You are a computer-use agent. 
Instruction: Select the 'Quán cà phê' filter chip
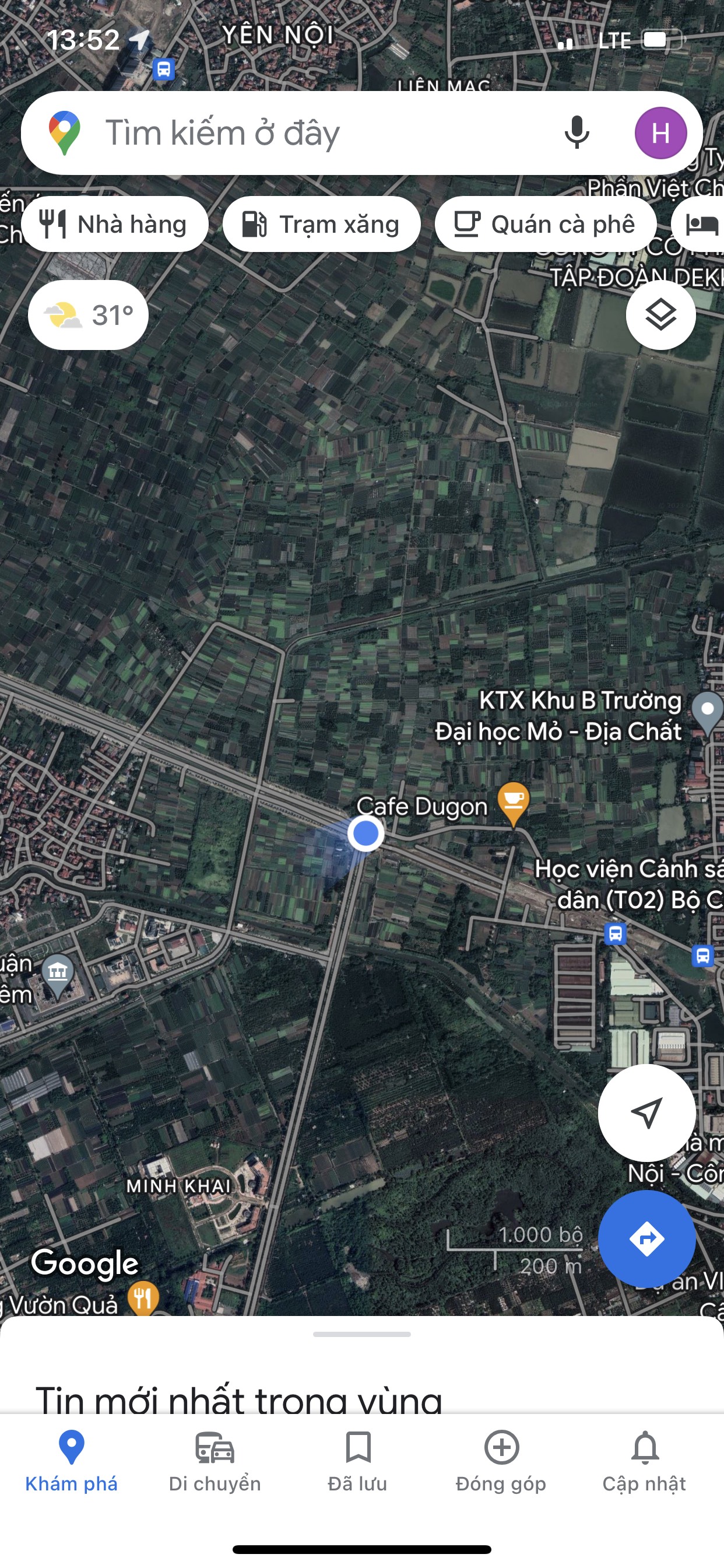545,225
